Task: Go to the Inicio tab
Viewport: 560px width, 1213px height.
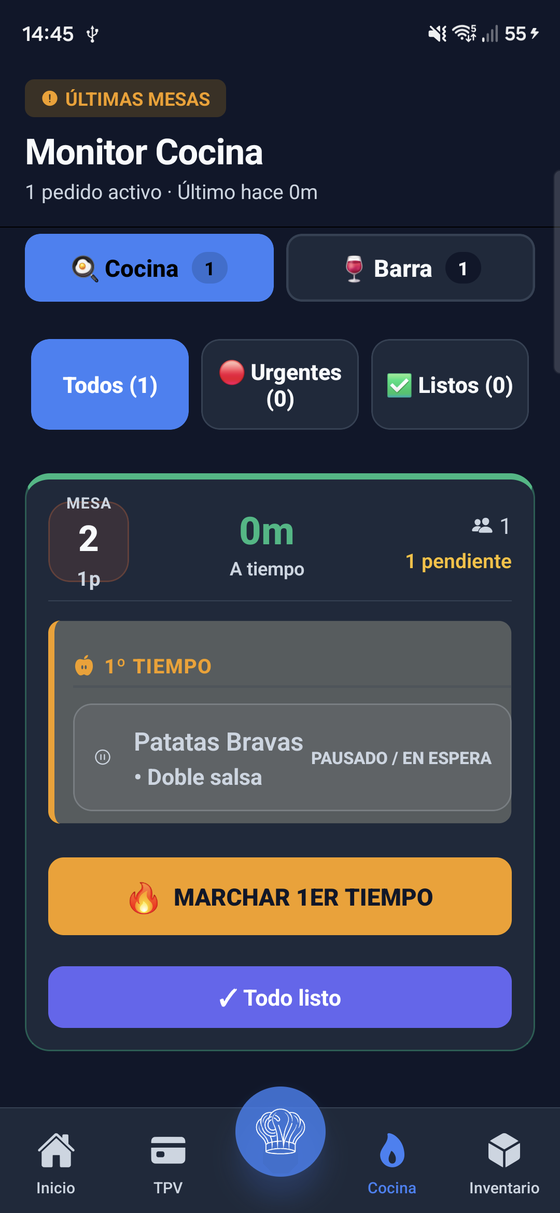Action: 56,1164
